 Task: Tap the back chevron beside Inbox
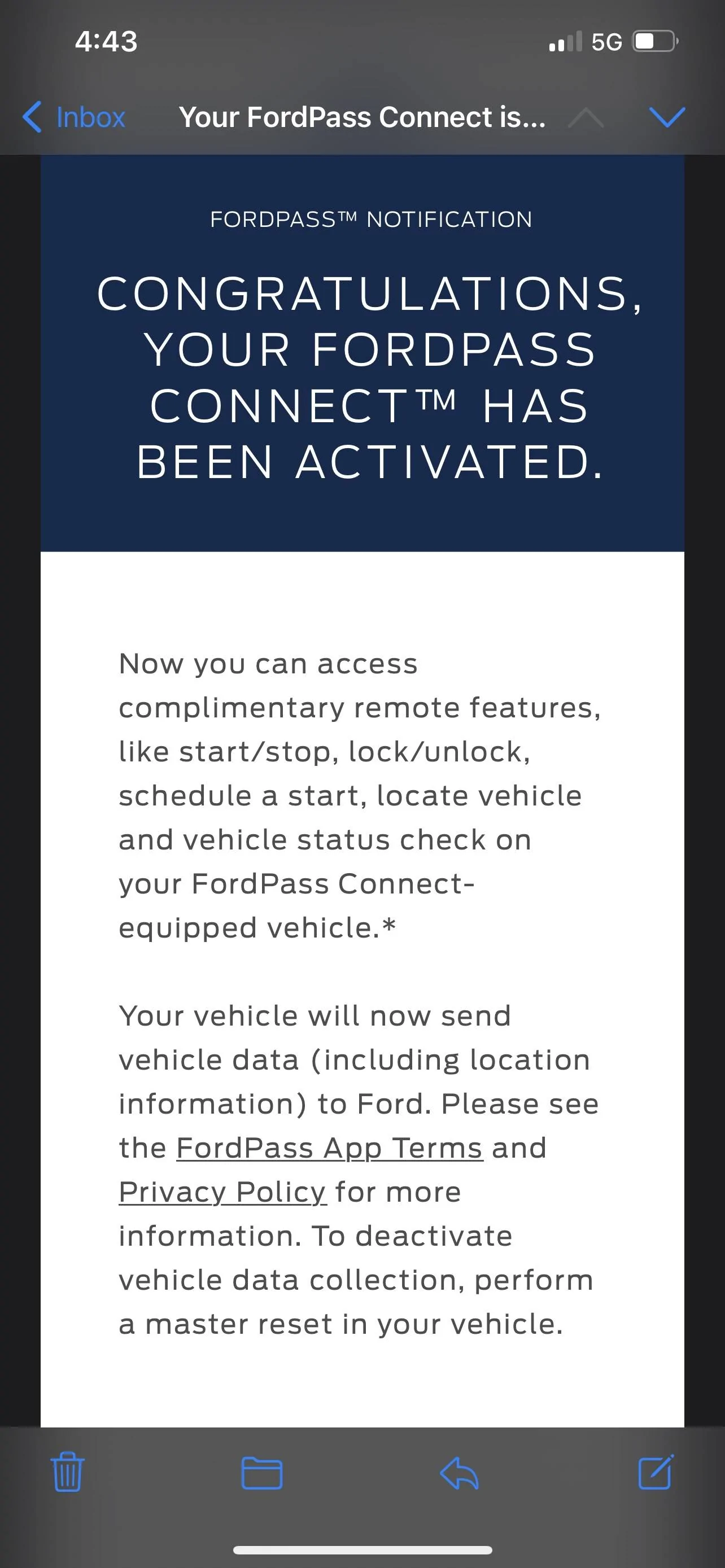point(32,117)
